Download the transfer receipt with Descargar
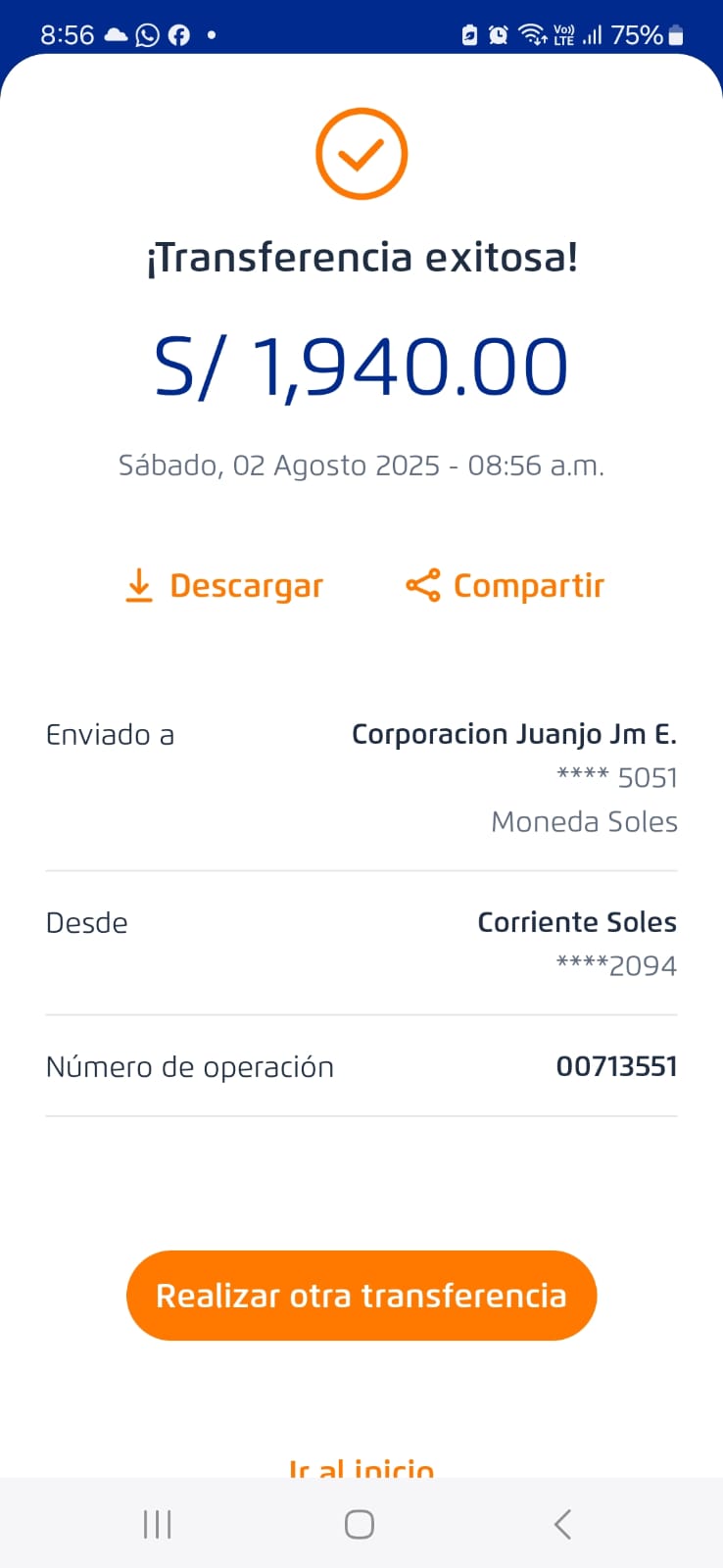Viewport: 723px width, 1568px height. coord(224,586)
